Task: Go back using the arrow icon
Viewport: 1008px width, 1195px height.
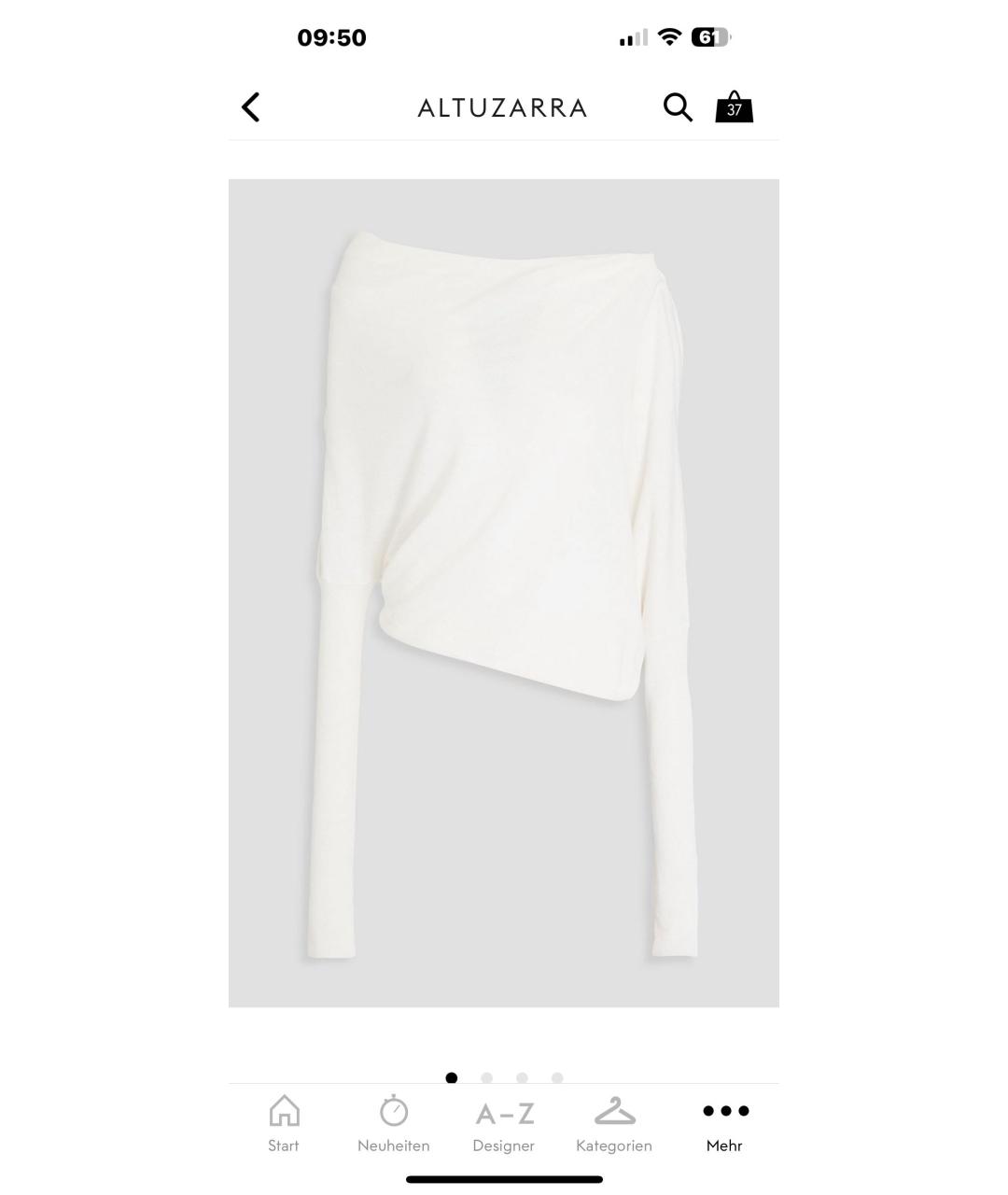Action: 250,107
